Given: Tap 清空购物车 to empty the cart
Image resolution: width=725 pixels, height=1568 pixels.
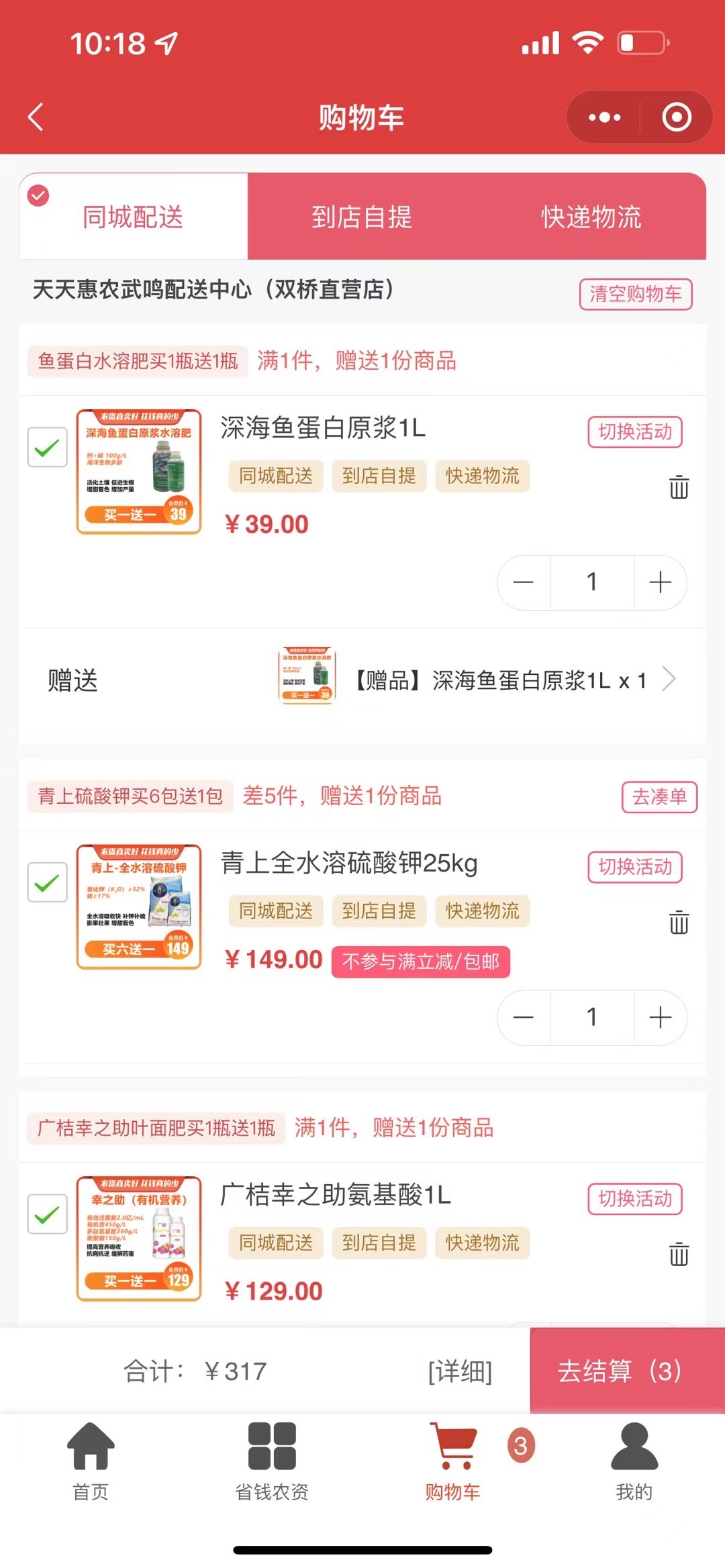Looking at the screenshot, I should coord(635,294).
